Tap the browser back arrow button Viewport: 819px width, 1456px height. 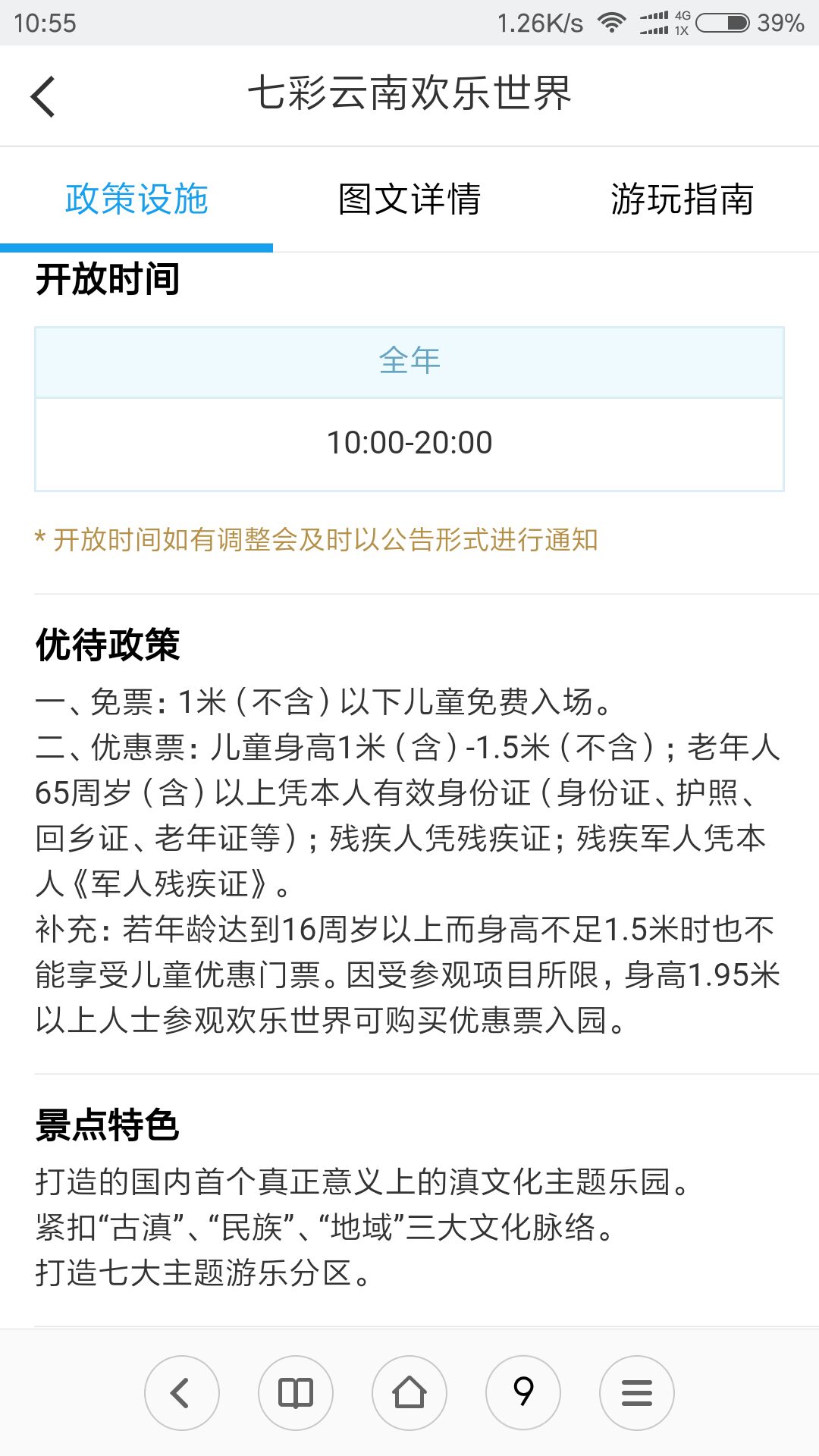[x=181, y=1392]
